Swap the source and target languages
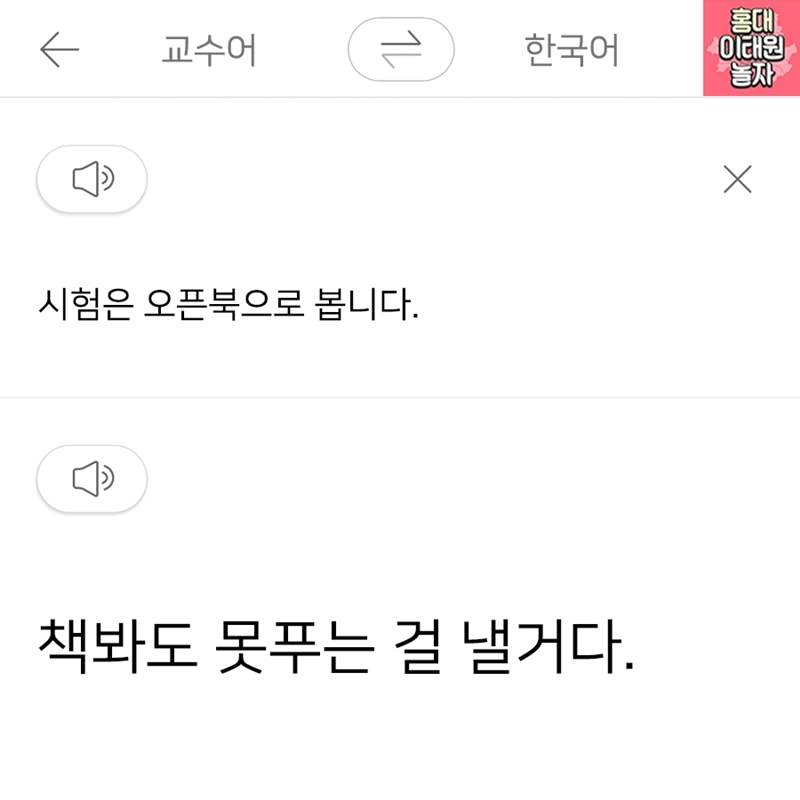The height and width of the screenshot is (800, 800). [x=401, y=50]
